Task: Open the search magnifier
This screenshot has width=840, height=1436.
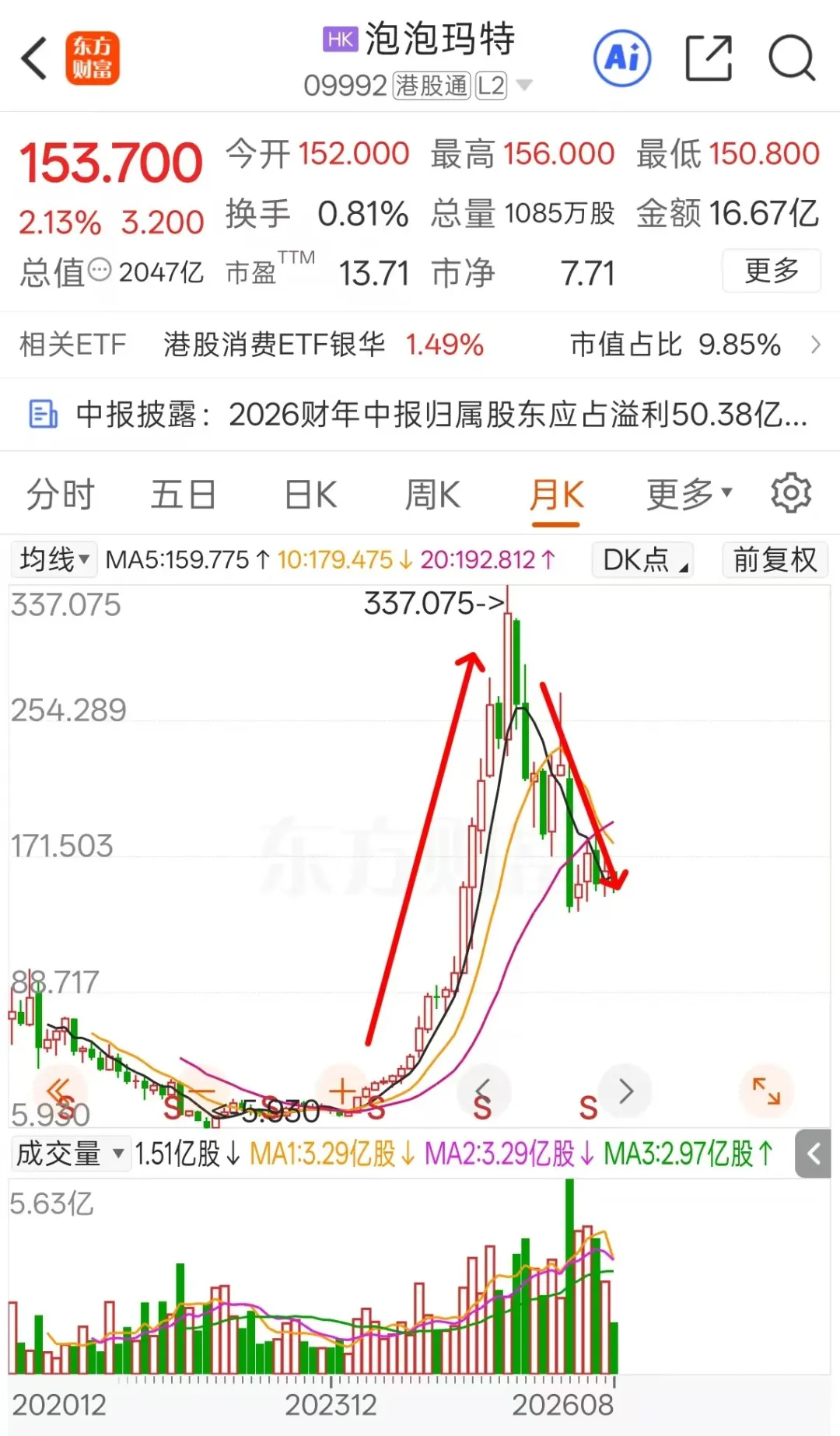Action: tap(792, 58)
